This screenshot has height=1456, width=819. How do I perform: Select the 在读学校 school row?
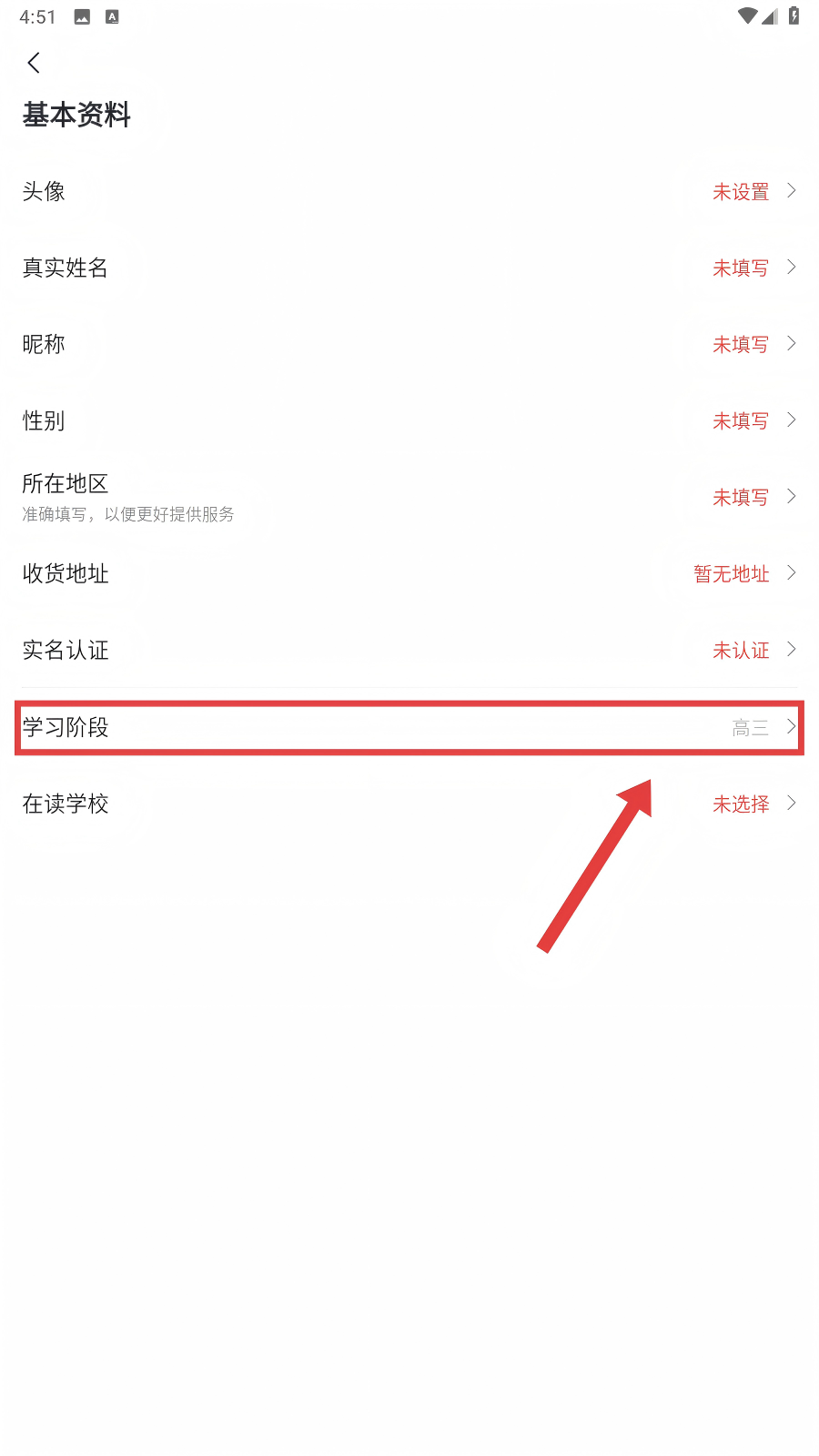[x=409, y=804]
